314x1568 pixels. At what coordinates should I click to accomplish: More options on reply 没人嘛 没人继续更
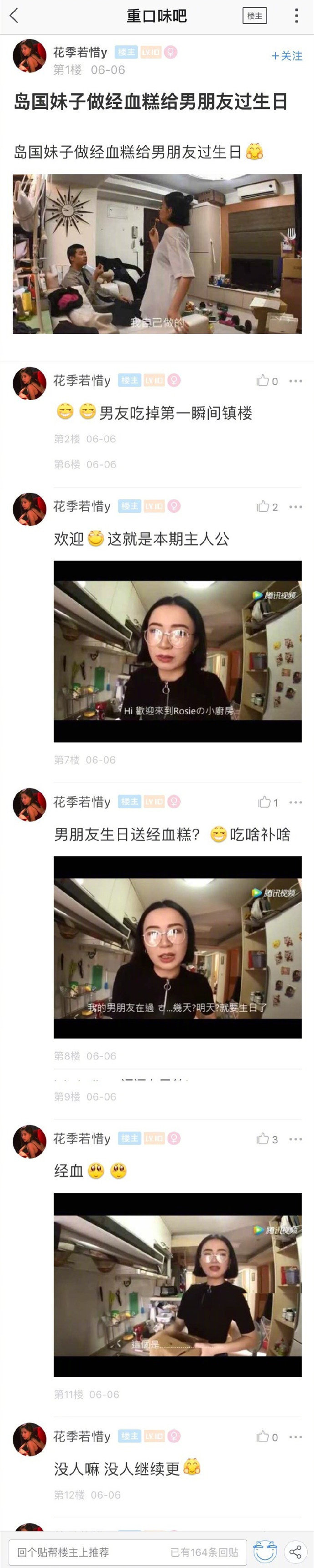tap(296, 1436)
